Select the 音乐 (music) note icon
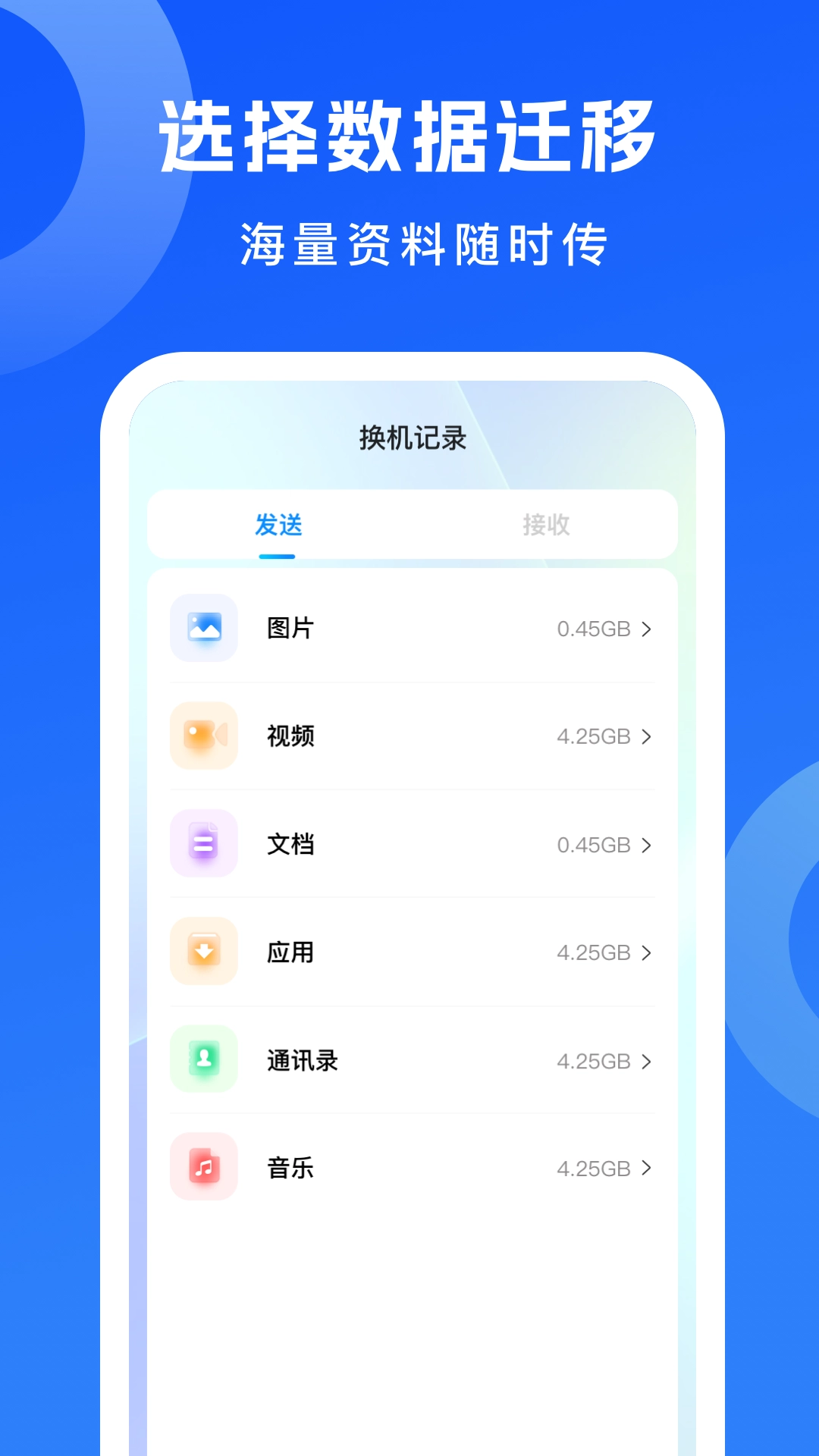The image size is (819, 1456). (203, 1167)
